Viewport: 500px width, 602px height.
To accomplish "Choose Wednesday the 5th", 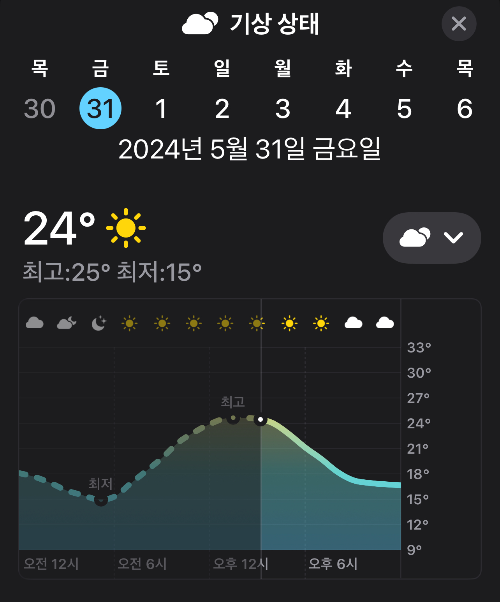I will [404, 108].
